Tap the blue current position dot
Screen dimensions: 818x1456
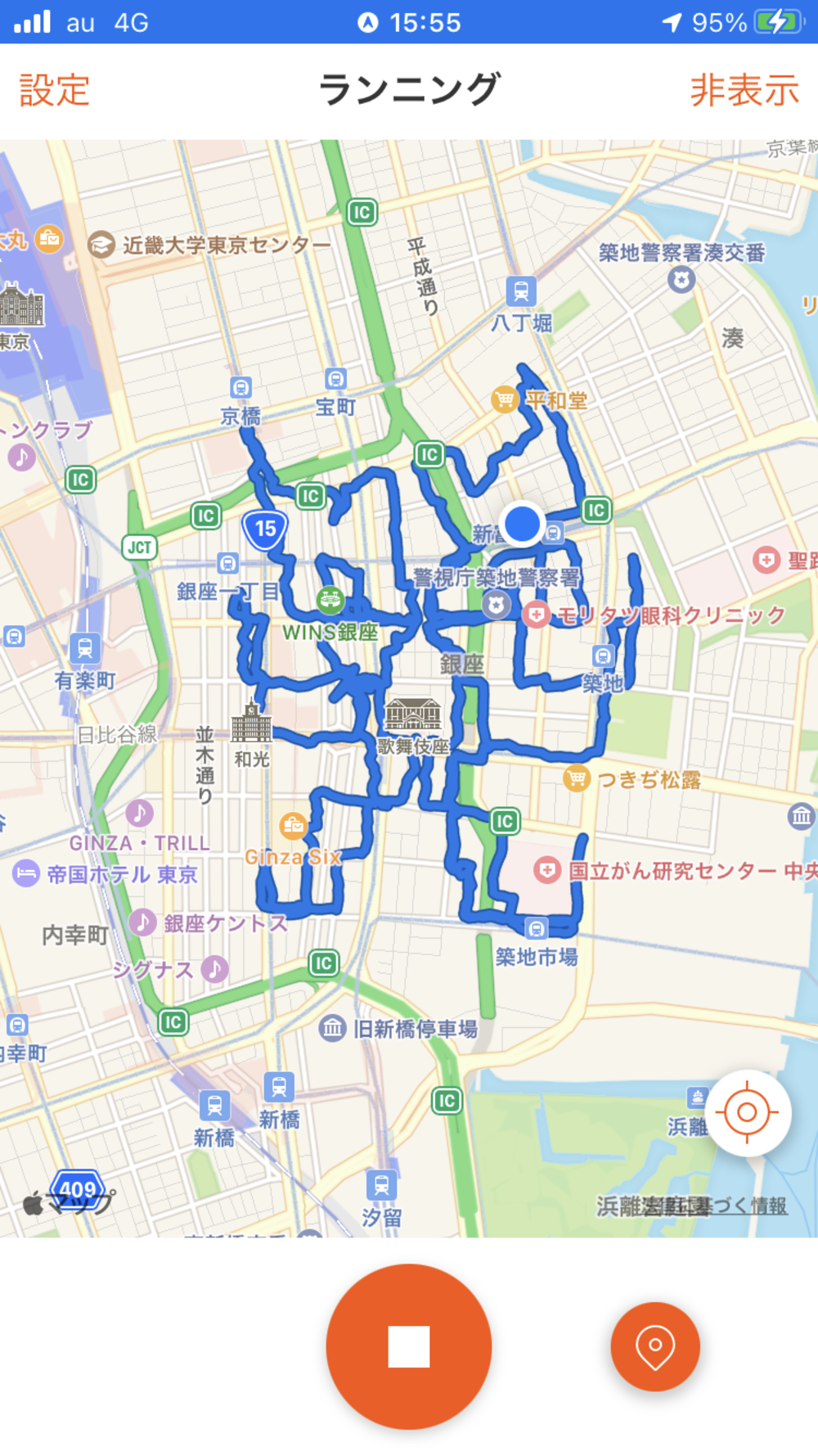tap(524, 524)
